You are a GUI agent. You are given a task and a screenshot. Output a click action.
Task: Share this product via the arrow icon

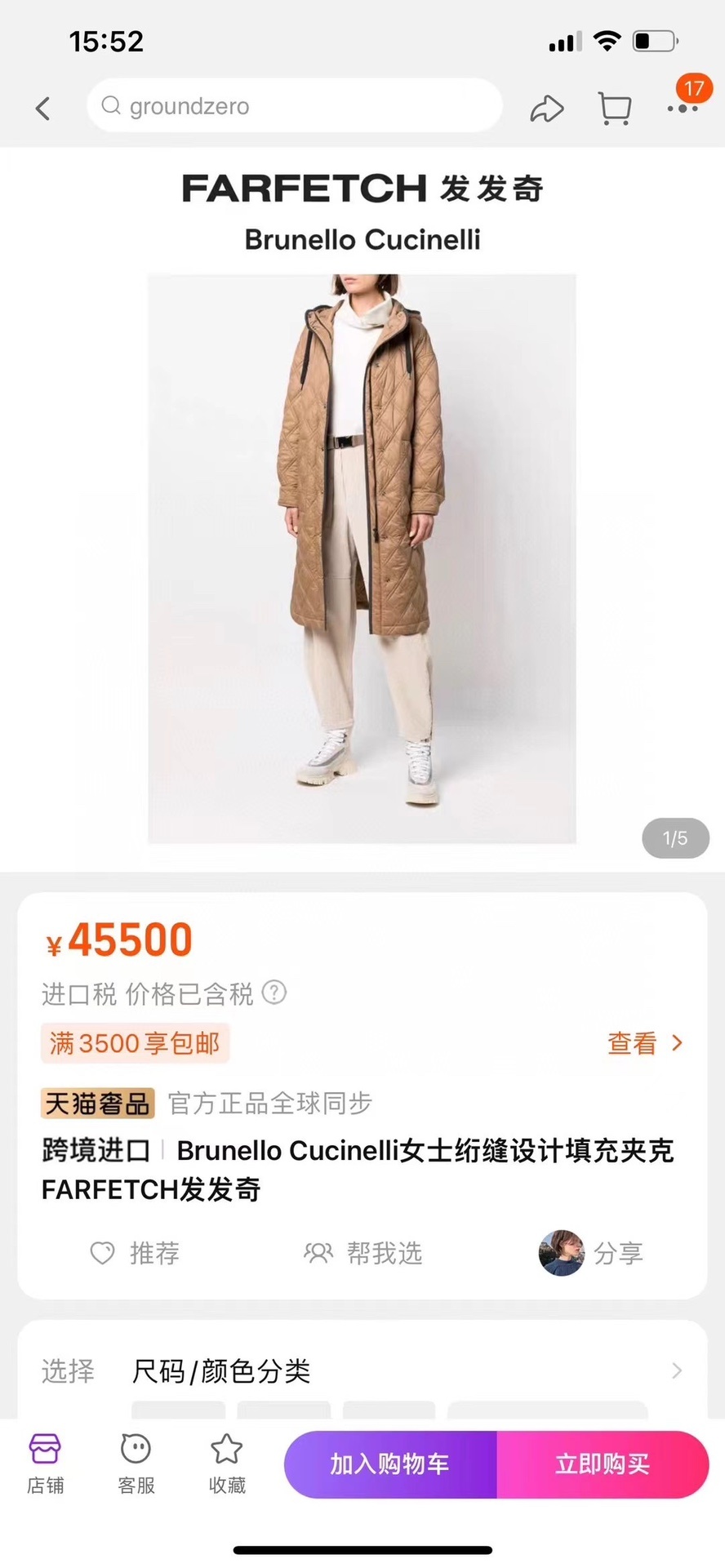point(546,109)
